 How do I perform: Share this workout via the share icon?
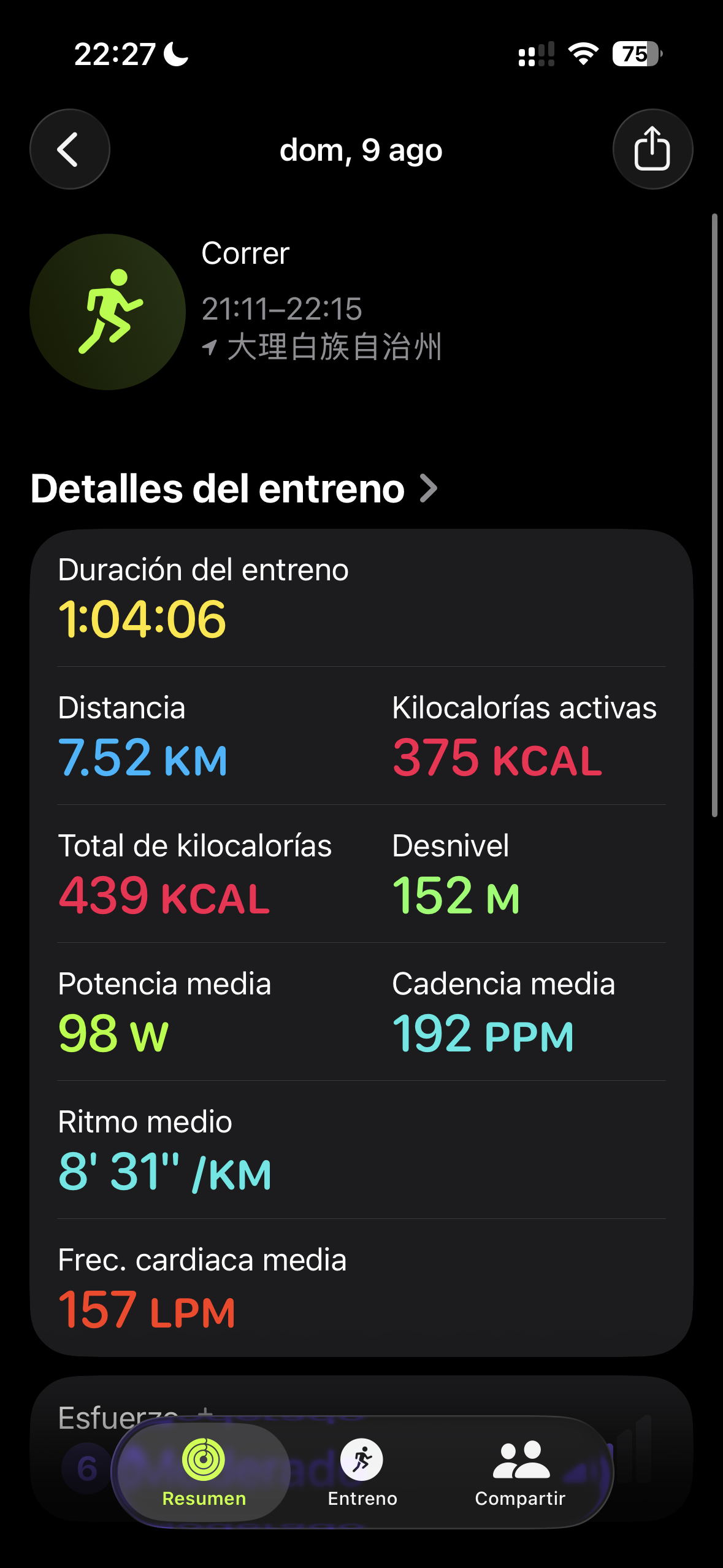652,149
